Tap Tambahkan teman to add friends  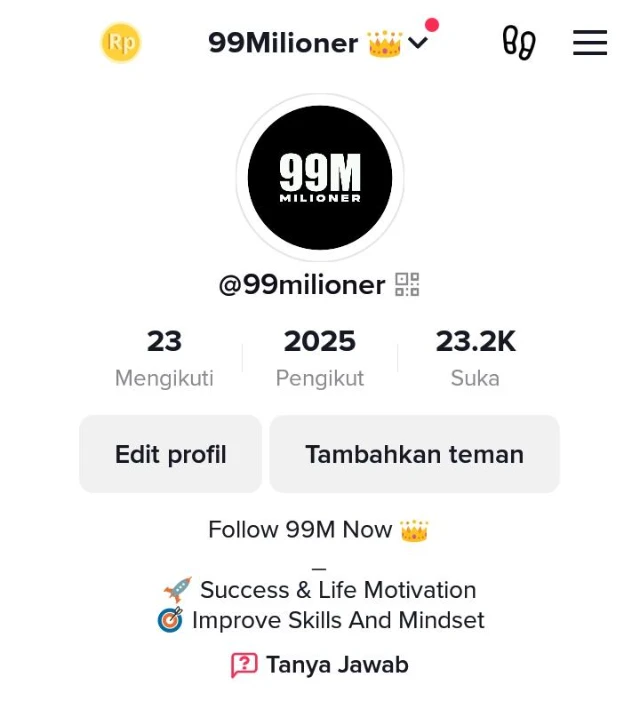(x=414, y=454)
